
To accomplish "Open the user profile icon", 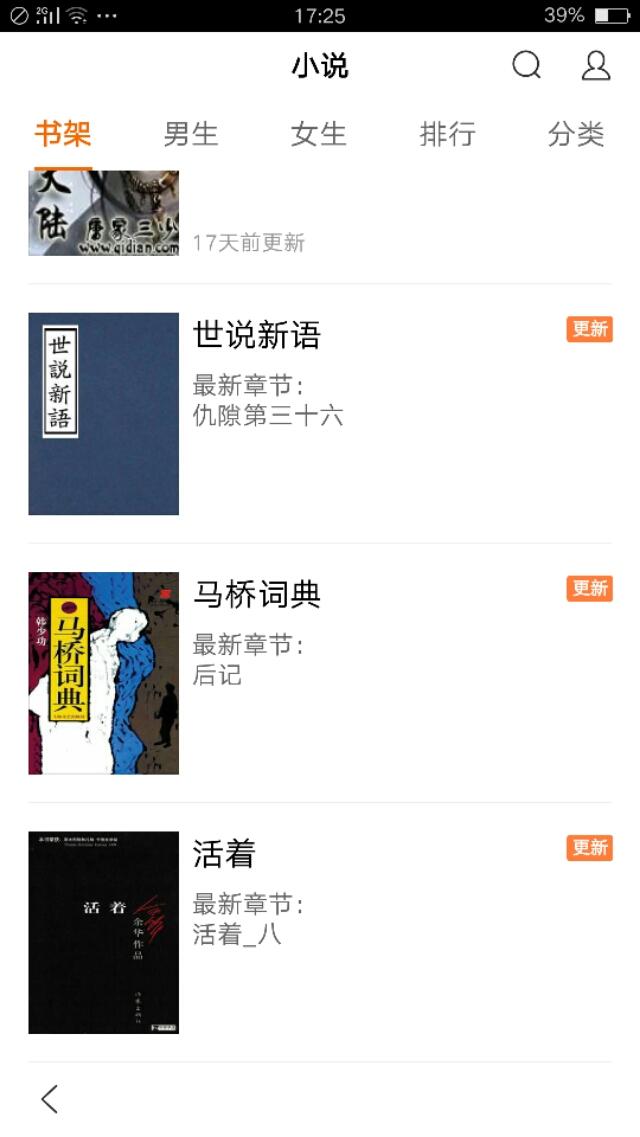I will pyautogui.click(x=596, y=65).
